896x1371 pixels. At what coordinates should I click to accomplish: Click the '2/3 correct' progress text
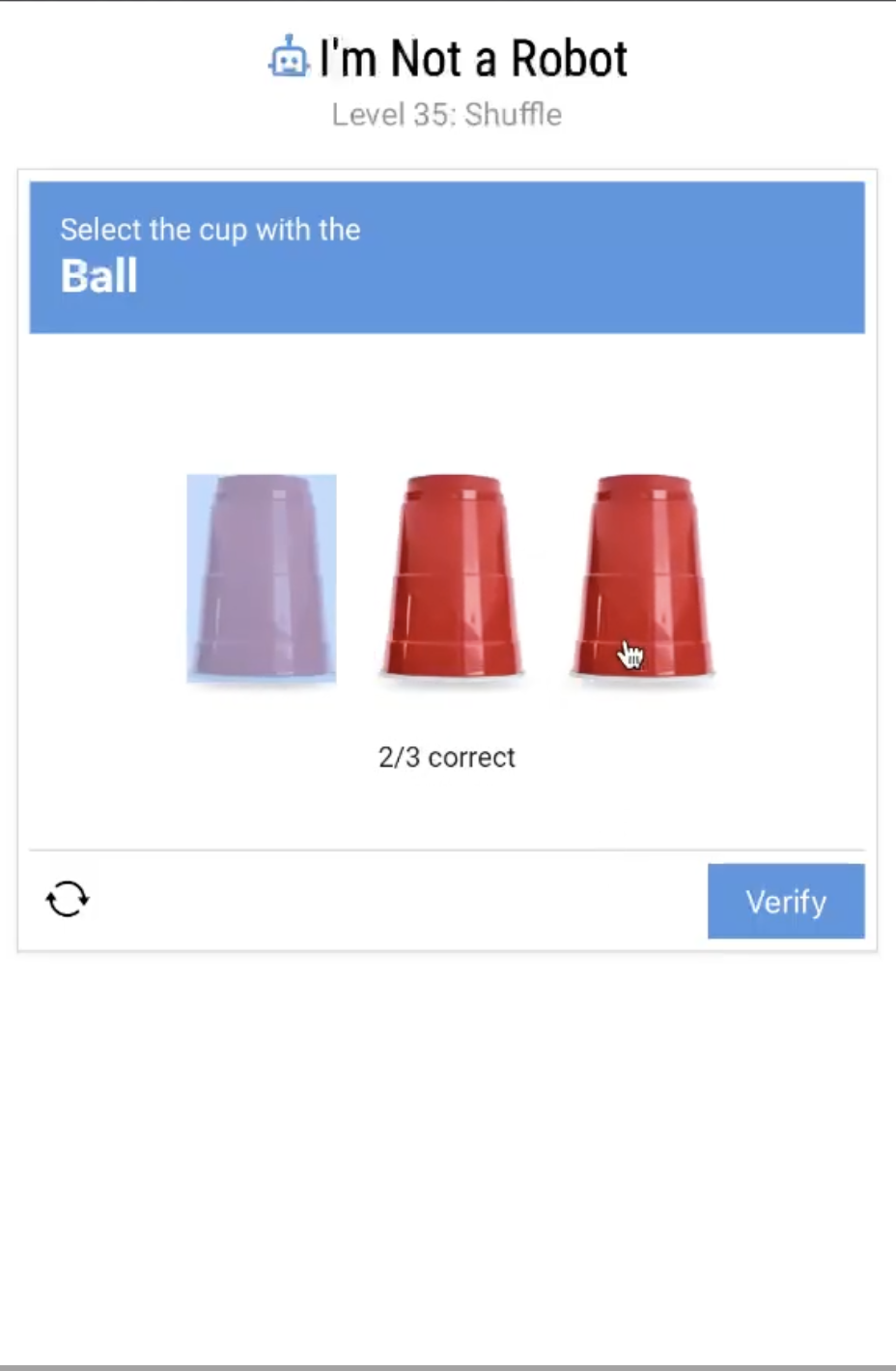click(x=446, y=757)
